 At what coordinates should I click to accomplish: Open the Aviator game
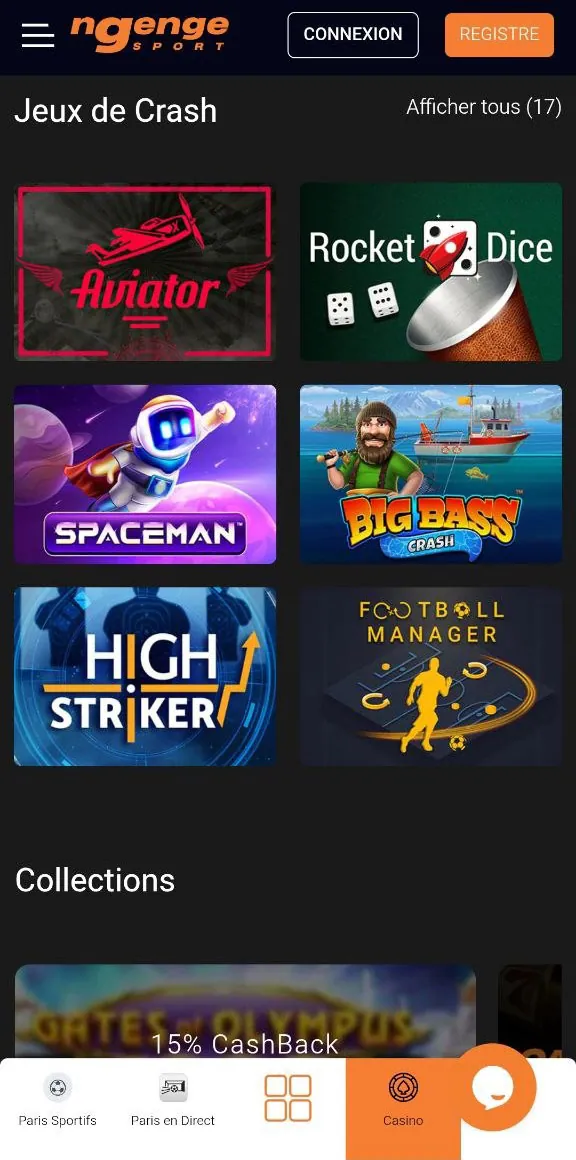145,272
